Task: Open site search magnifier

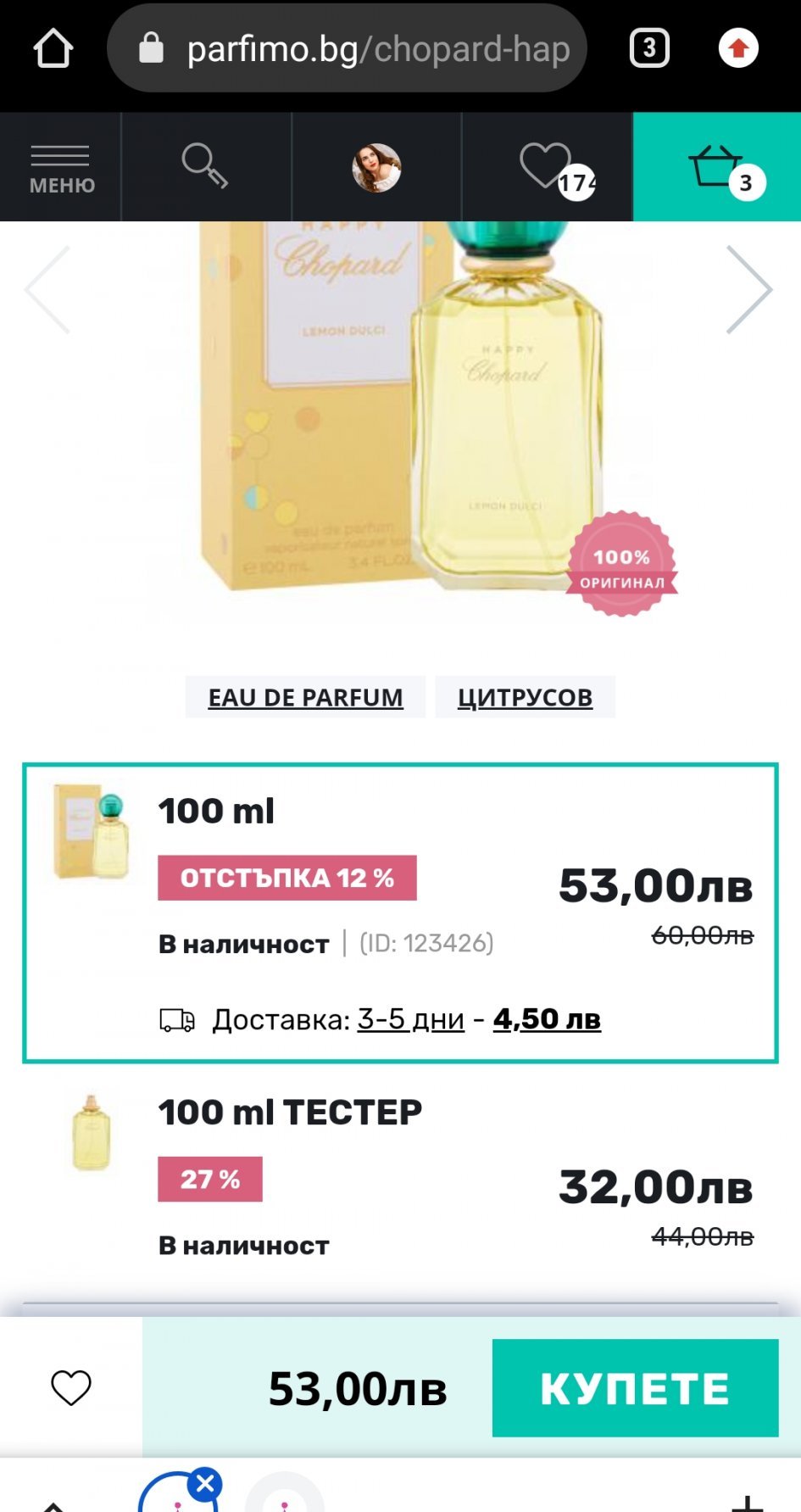Action: tap(205, 167)
